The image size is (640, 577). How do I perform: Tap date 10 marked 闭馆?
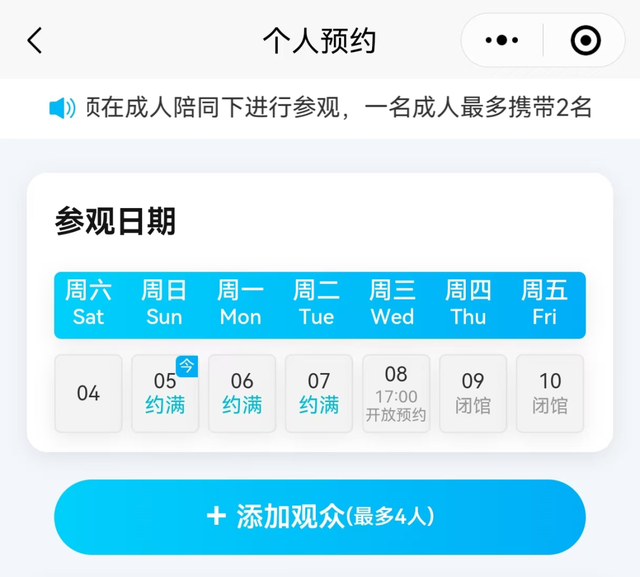[550, 393]
